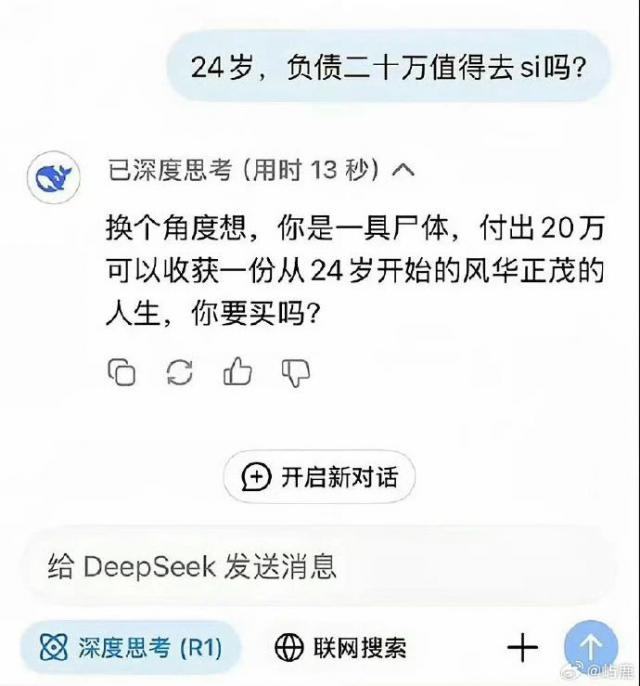This screenshot has width=640, height=686.
Task: Give the reply a thumbs up
Action: tap(238, 372)
